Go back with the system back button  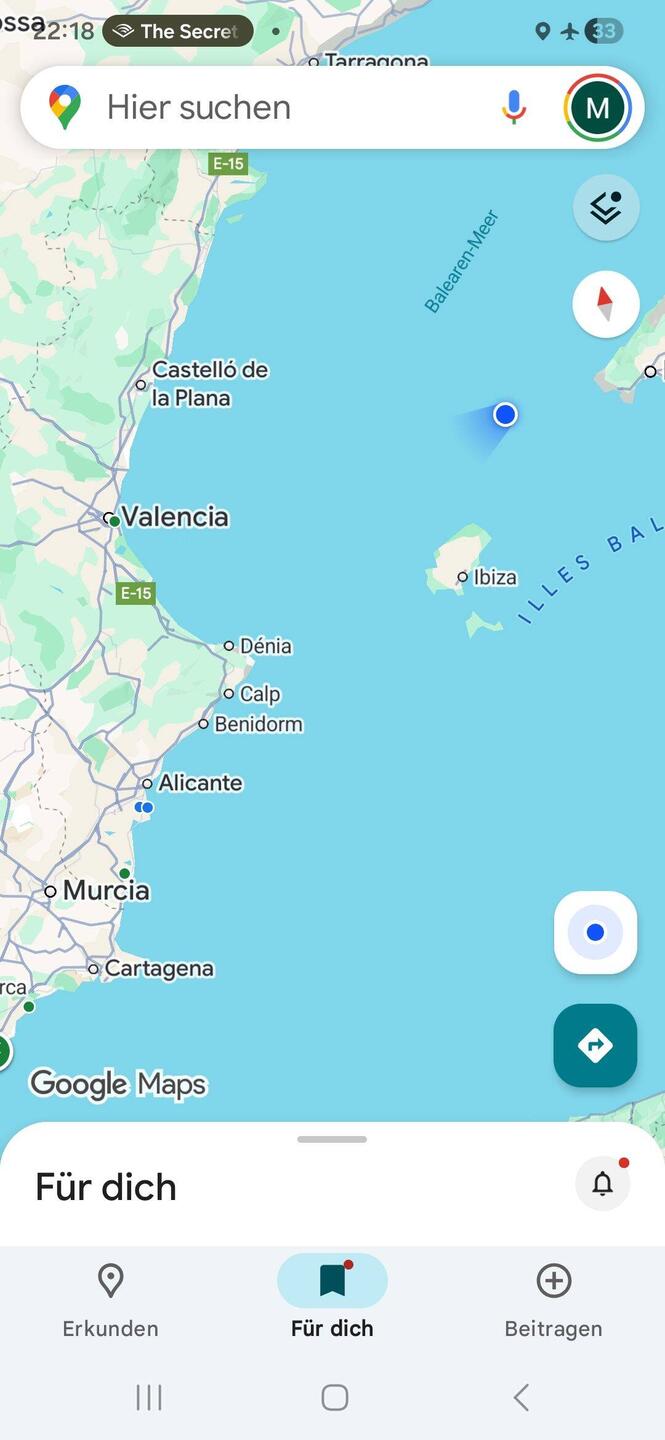tap(520, 1397)
